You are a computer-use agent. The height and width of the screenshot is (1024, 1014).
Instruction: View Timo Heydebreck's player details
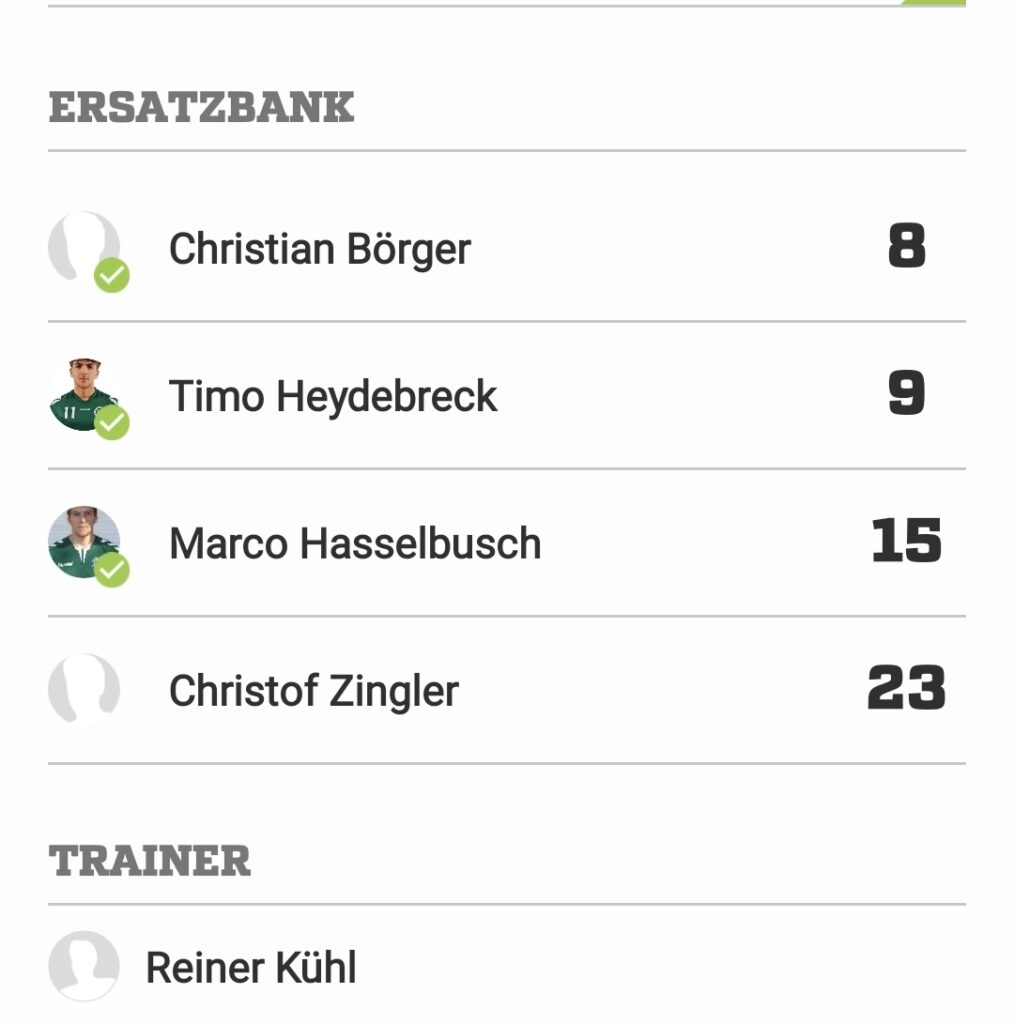pyautogui.click(x=333, y=396)
